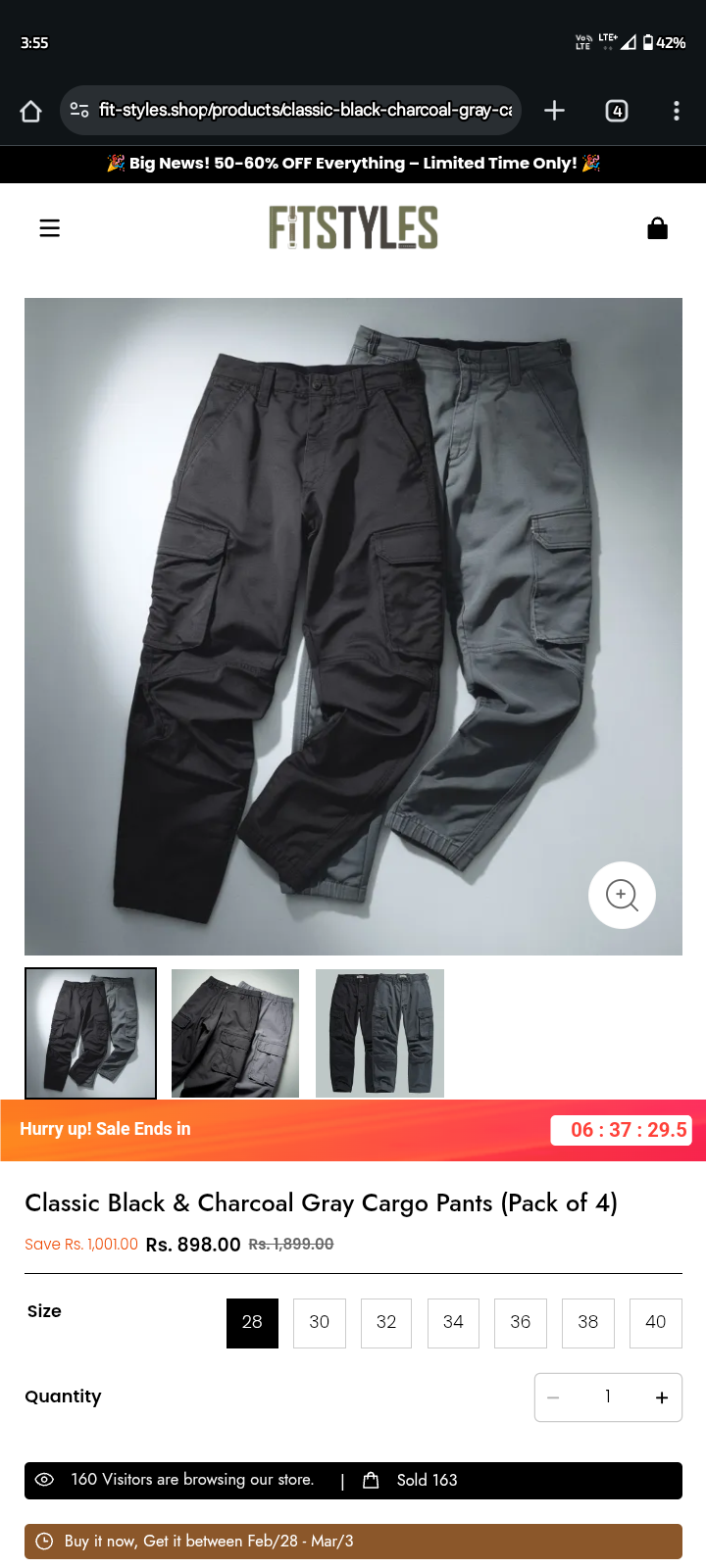
Task: Select the second product thumbnail with folded pants
Action: click(x=235, y=1033)
